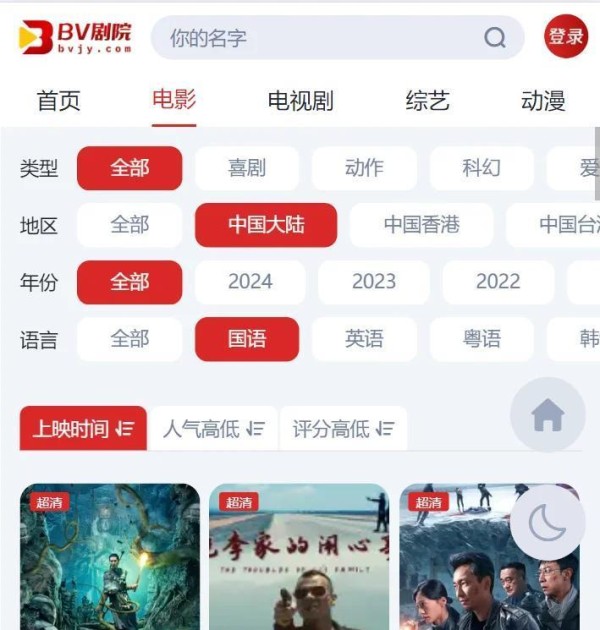Screen dimensions: 600x630
Task: Select 中国香港 region chip
Action: [x=421, y=225]
